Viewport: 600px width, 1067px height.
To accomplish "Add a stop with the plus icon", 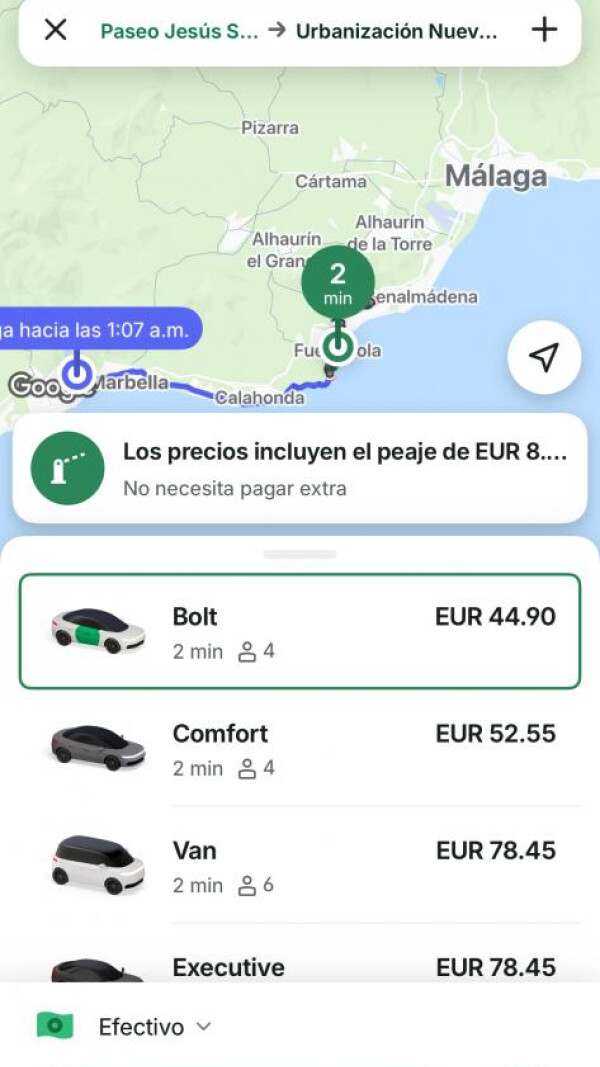I will 544,30.
